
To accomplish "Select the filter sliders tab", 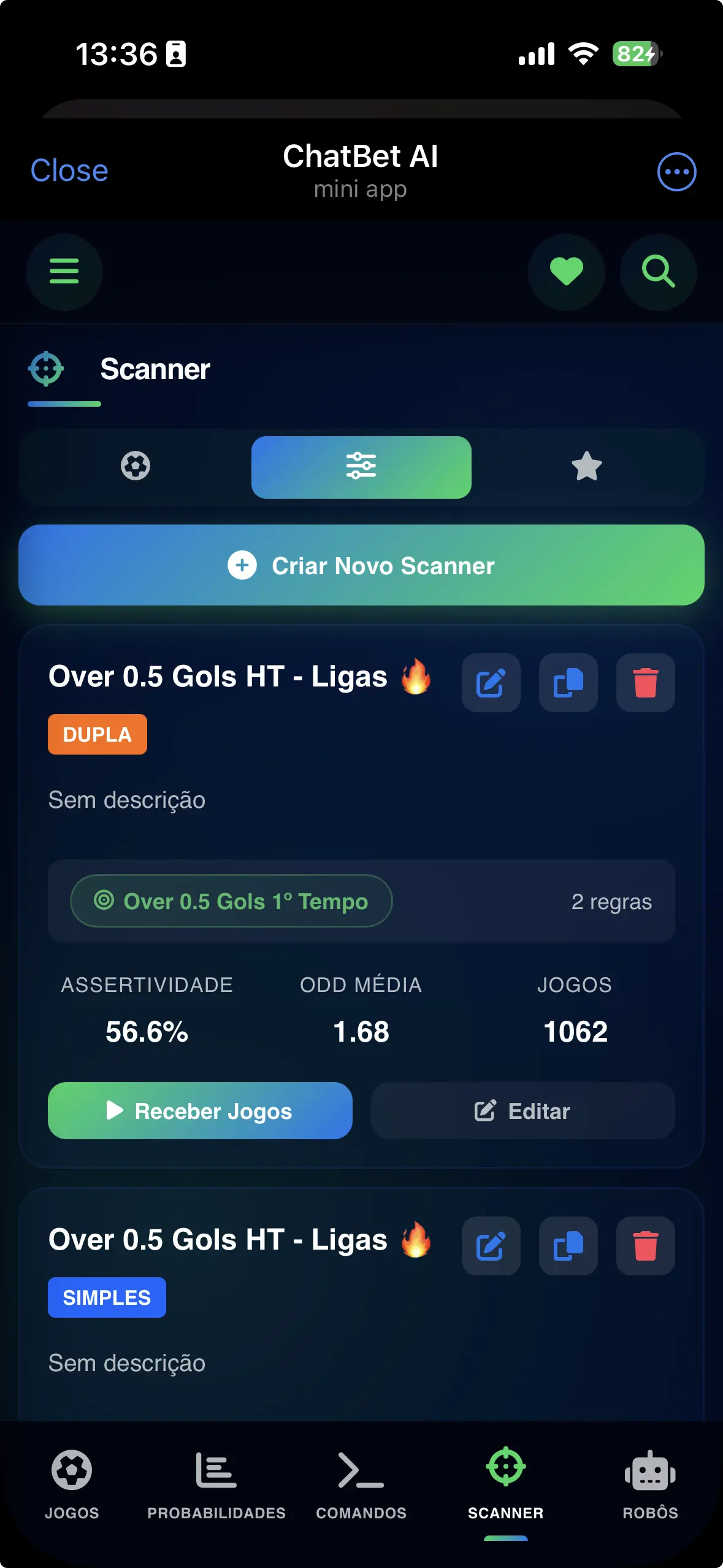I will [361, 466].
